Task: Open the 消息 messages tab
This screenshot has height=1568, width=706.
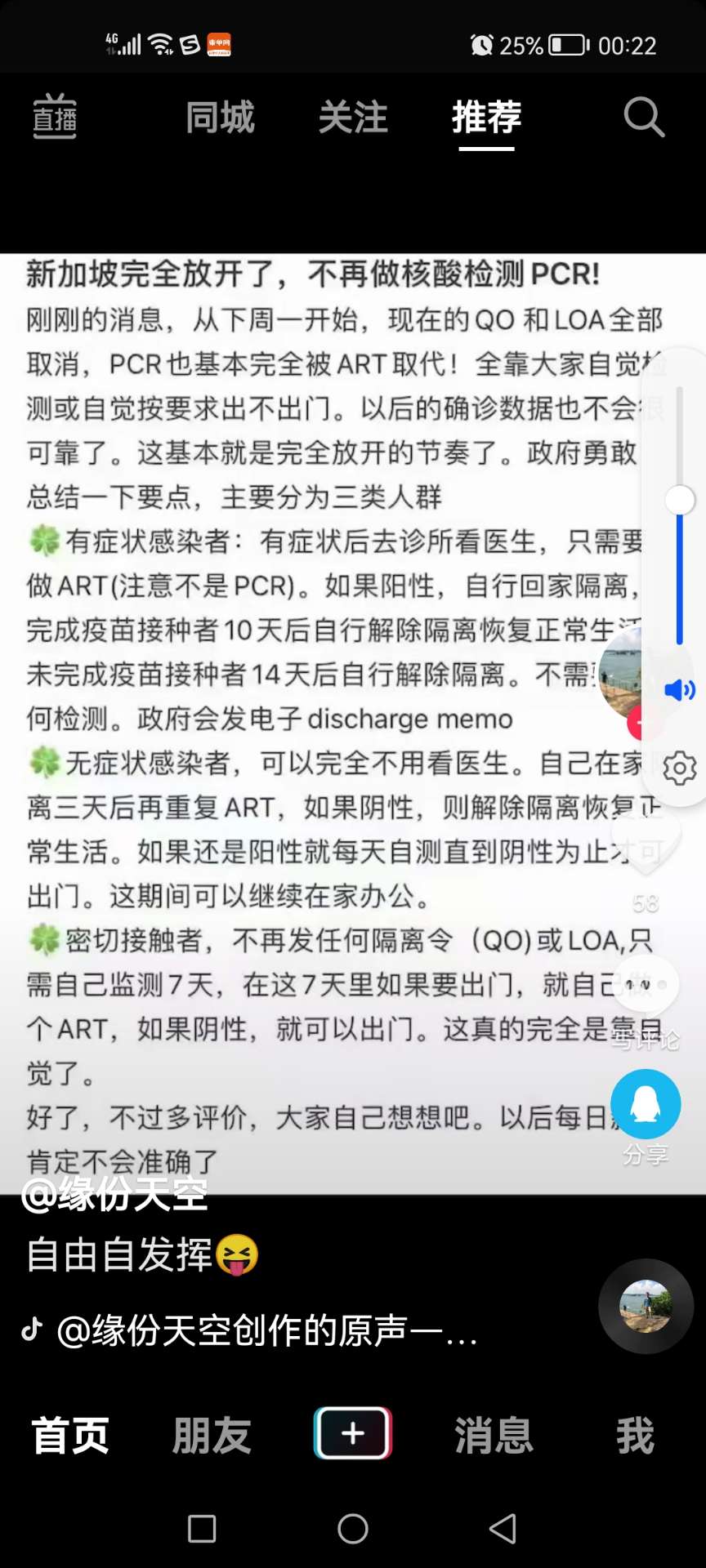Action: coord(494,1436)
